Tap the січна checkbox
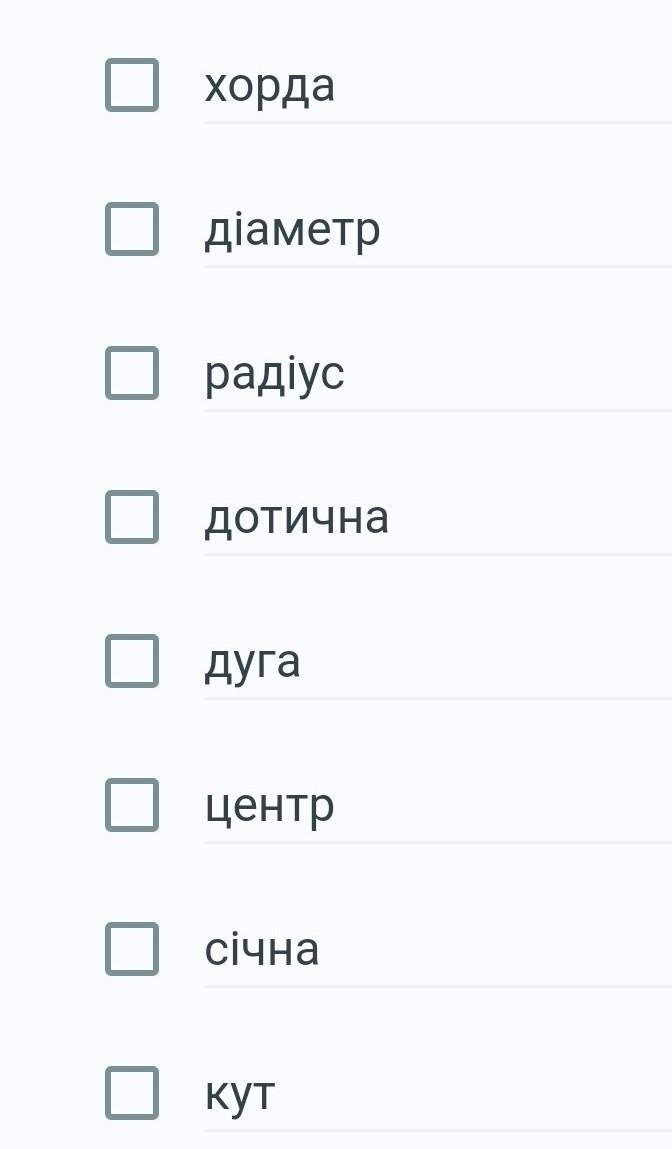The image size is (672, 1149). [x=132, y=949]
